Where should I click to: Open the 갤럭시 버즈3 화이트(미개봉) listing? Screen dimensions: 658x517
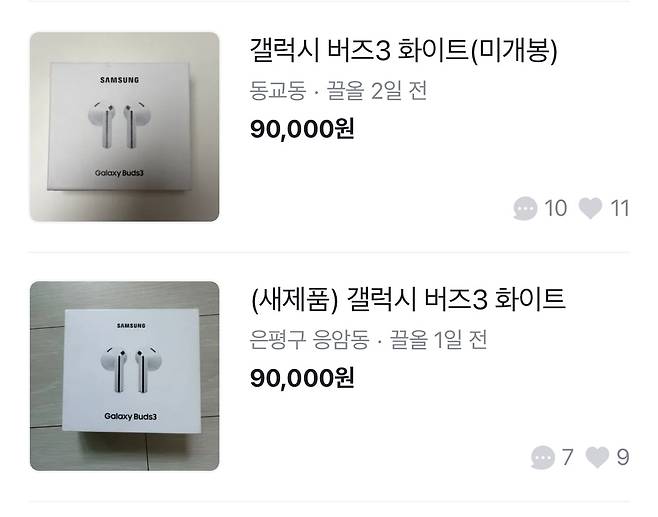click(403, 50)
